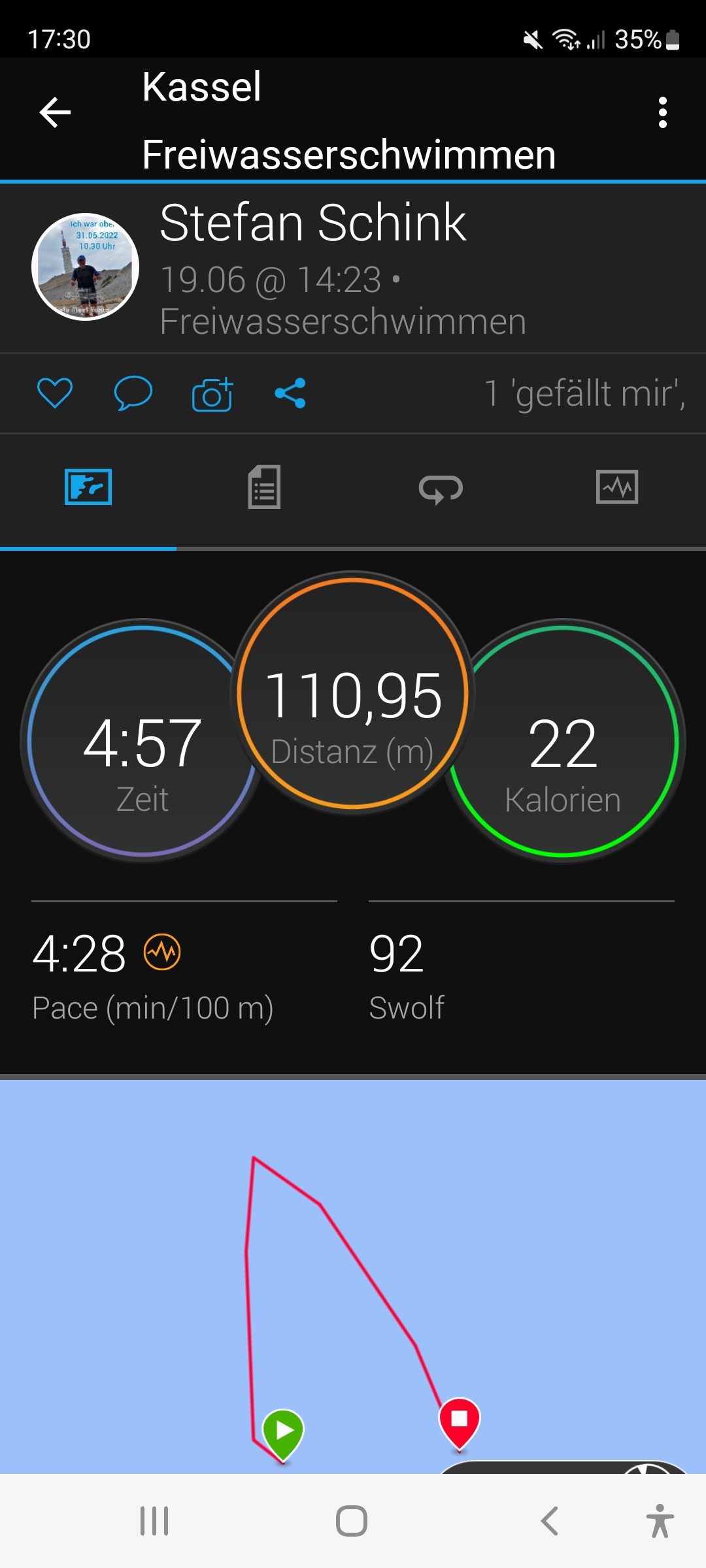Open Stefan Schink's profile picture

point(86,267)
